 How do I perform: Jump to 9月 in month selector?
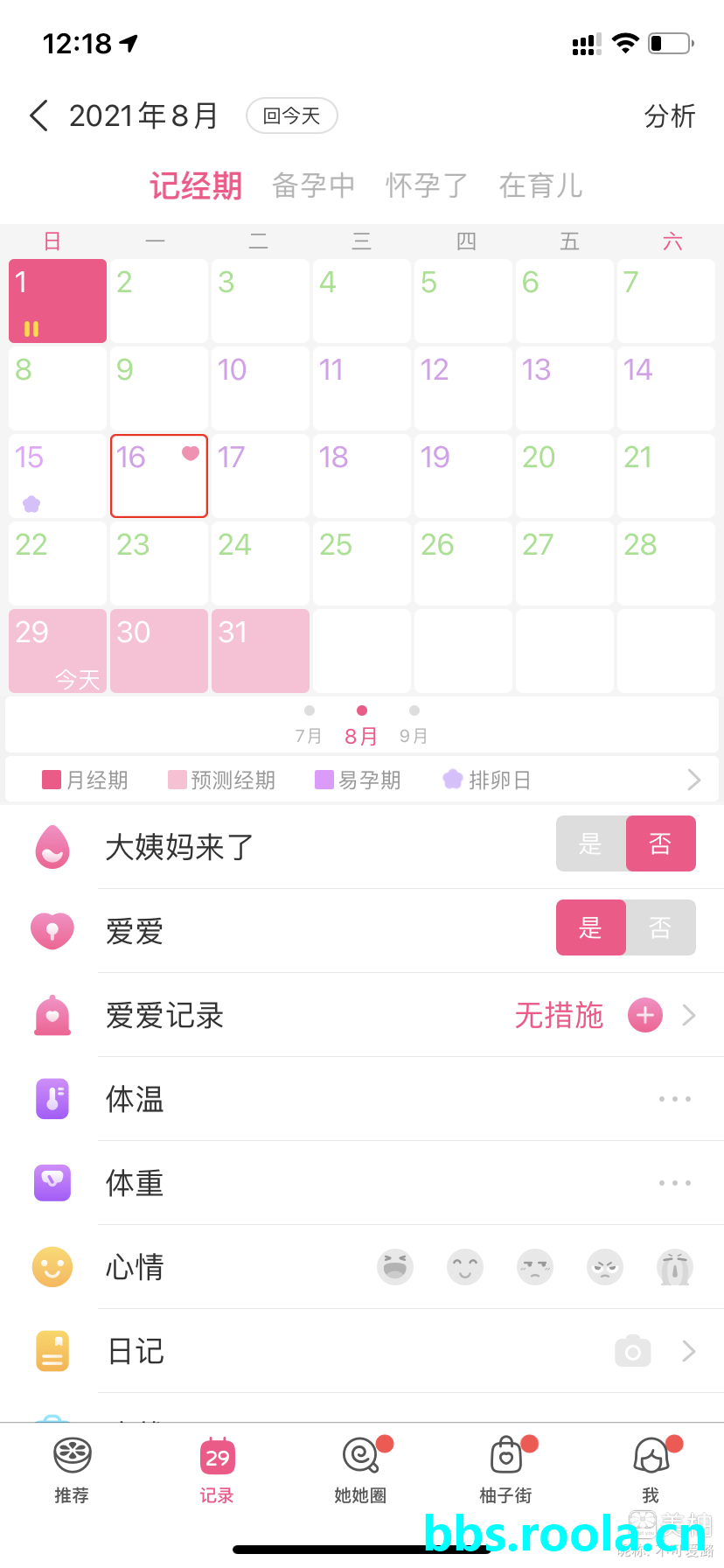pyautogui.click(x=414, y=725)
